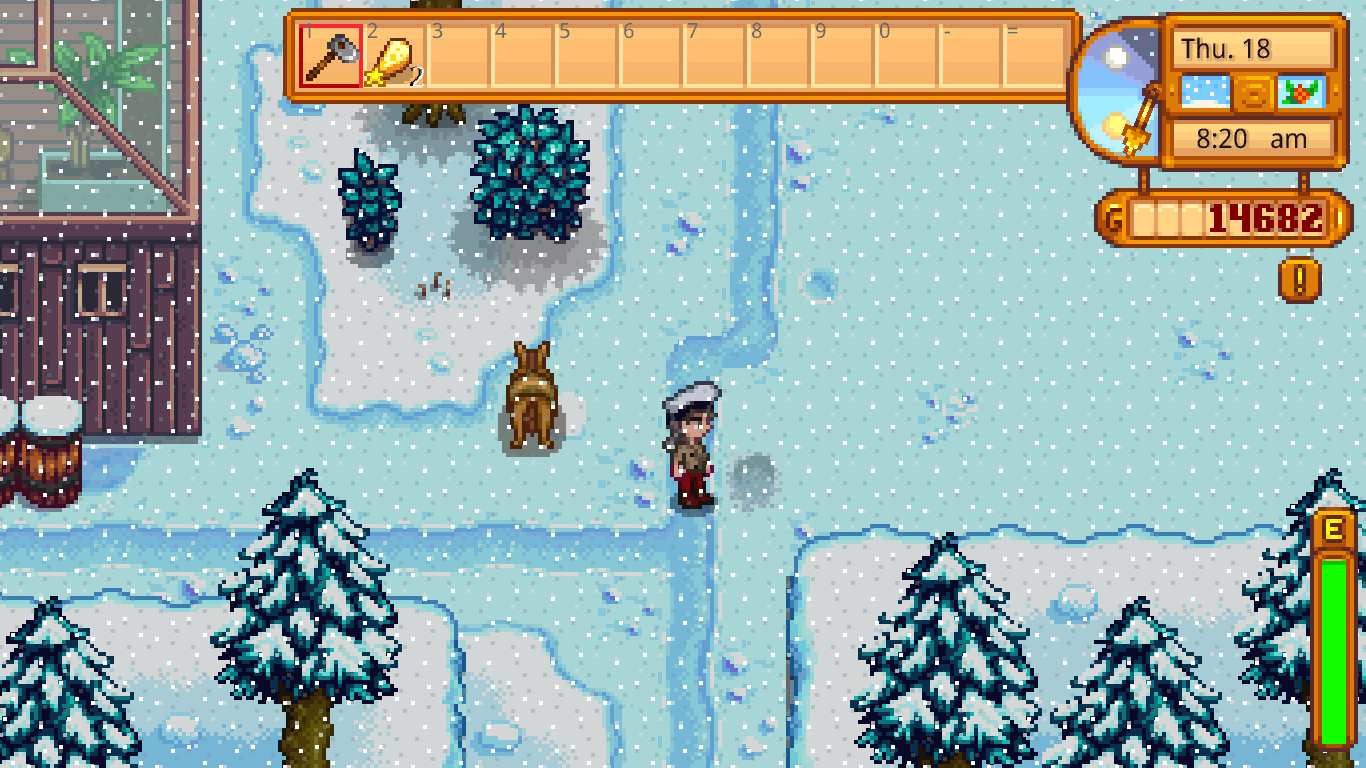Select the axe in toolbar slot 1
This screenshot has height=768, width=1366.
click(331, 56)
